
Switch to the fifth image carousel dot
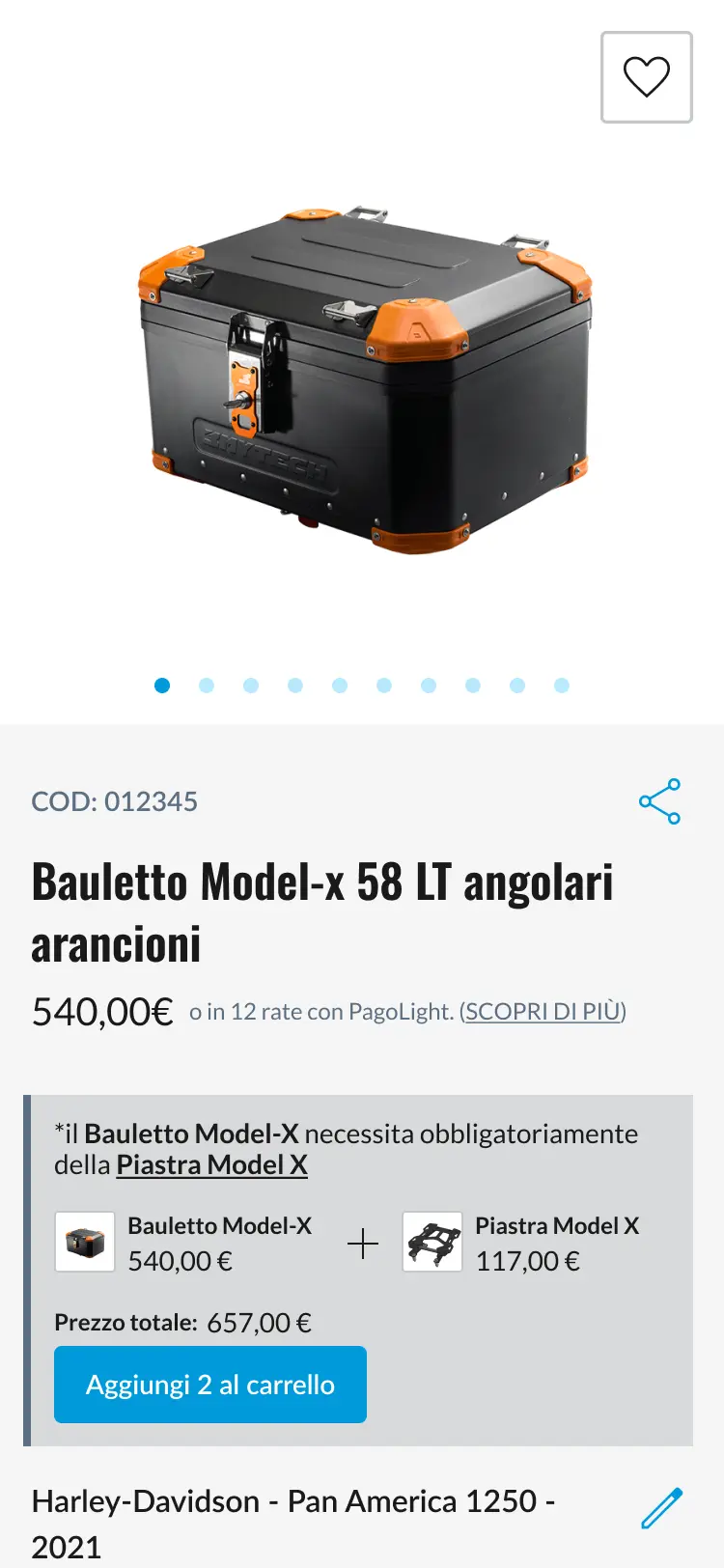coord(340,685)
